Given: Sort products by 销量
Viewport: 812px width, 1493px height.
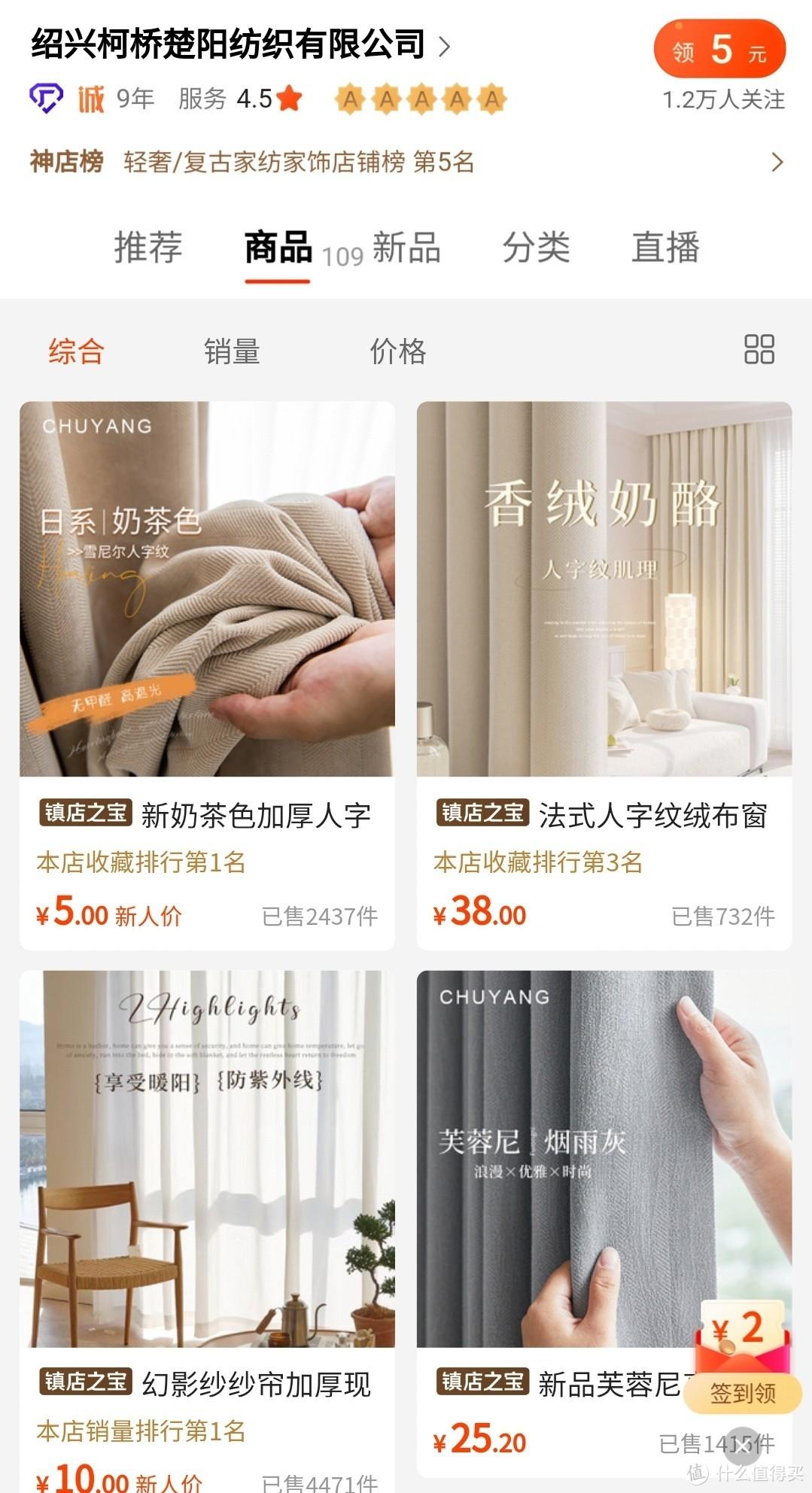Looking at the screenshot, I should [232, 351].
